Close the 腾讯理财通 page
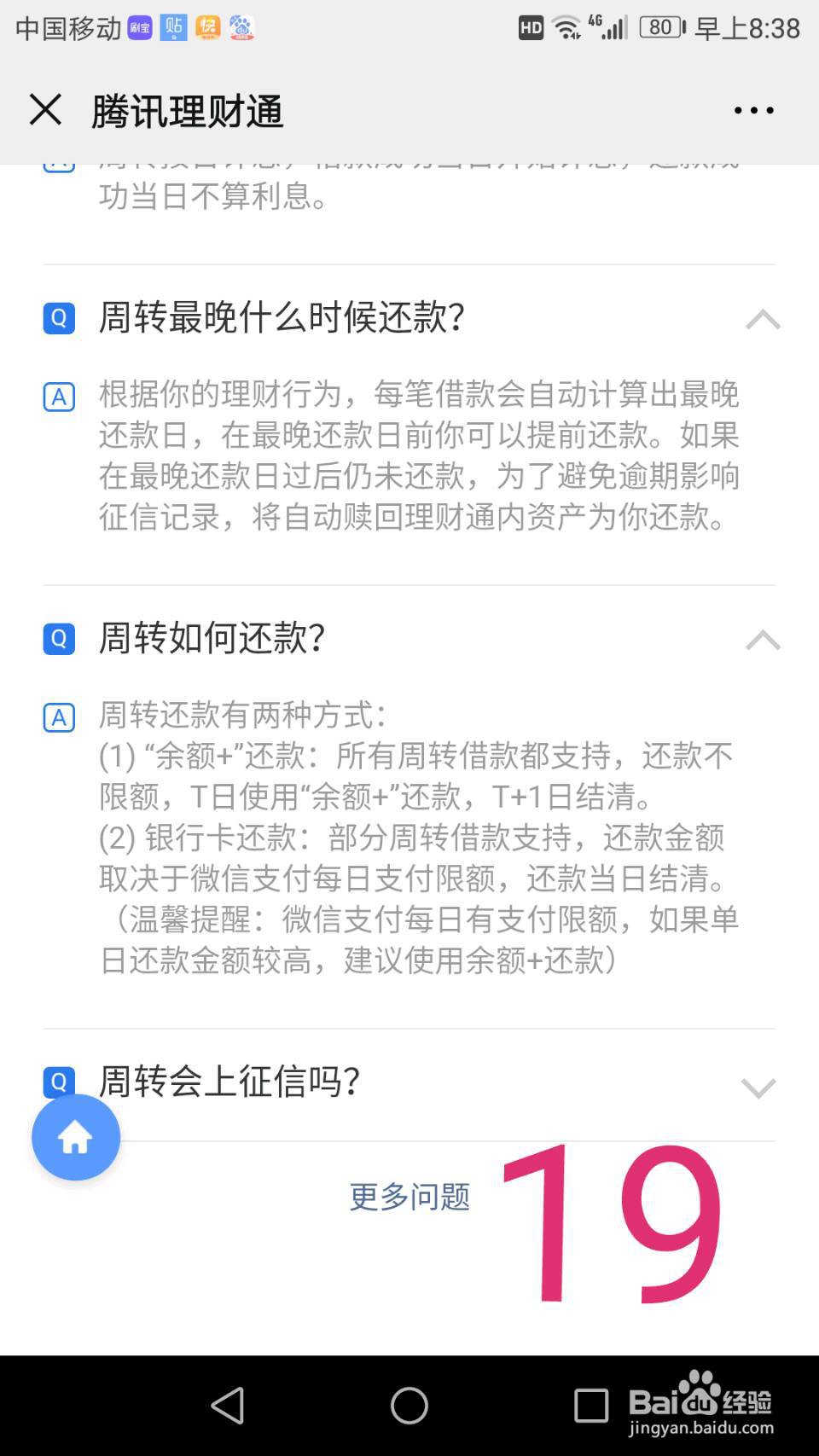This screenshot has height=1456, width=819. coord(45,110)
